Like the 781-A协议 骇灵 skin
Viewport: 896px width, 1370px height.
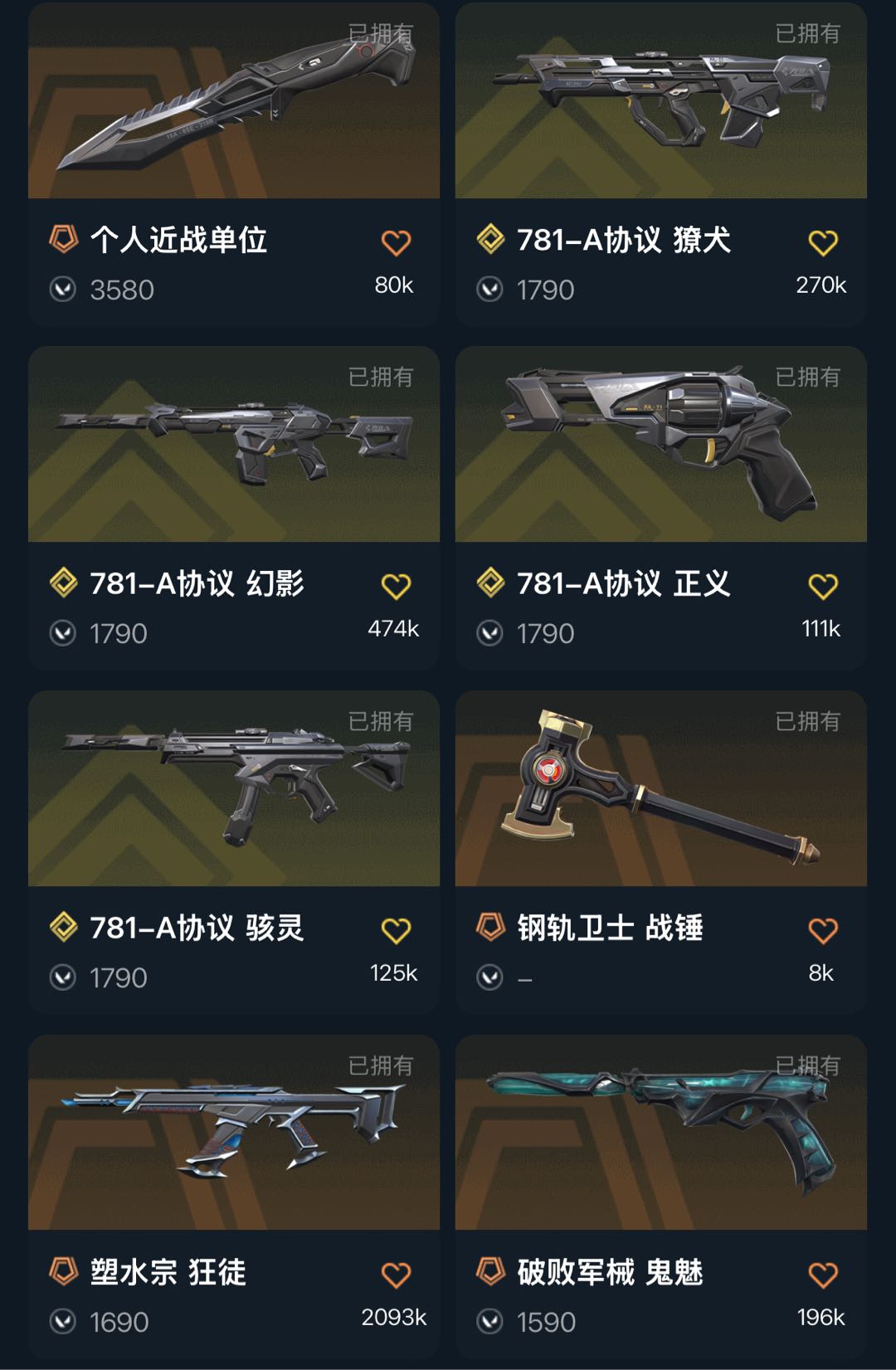point(396,930)
